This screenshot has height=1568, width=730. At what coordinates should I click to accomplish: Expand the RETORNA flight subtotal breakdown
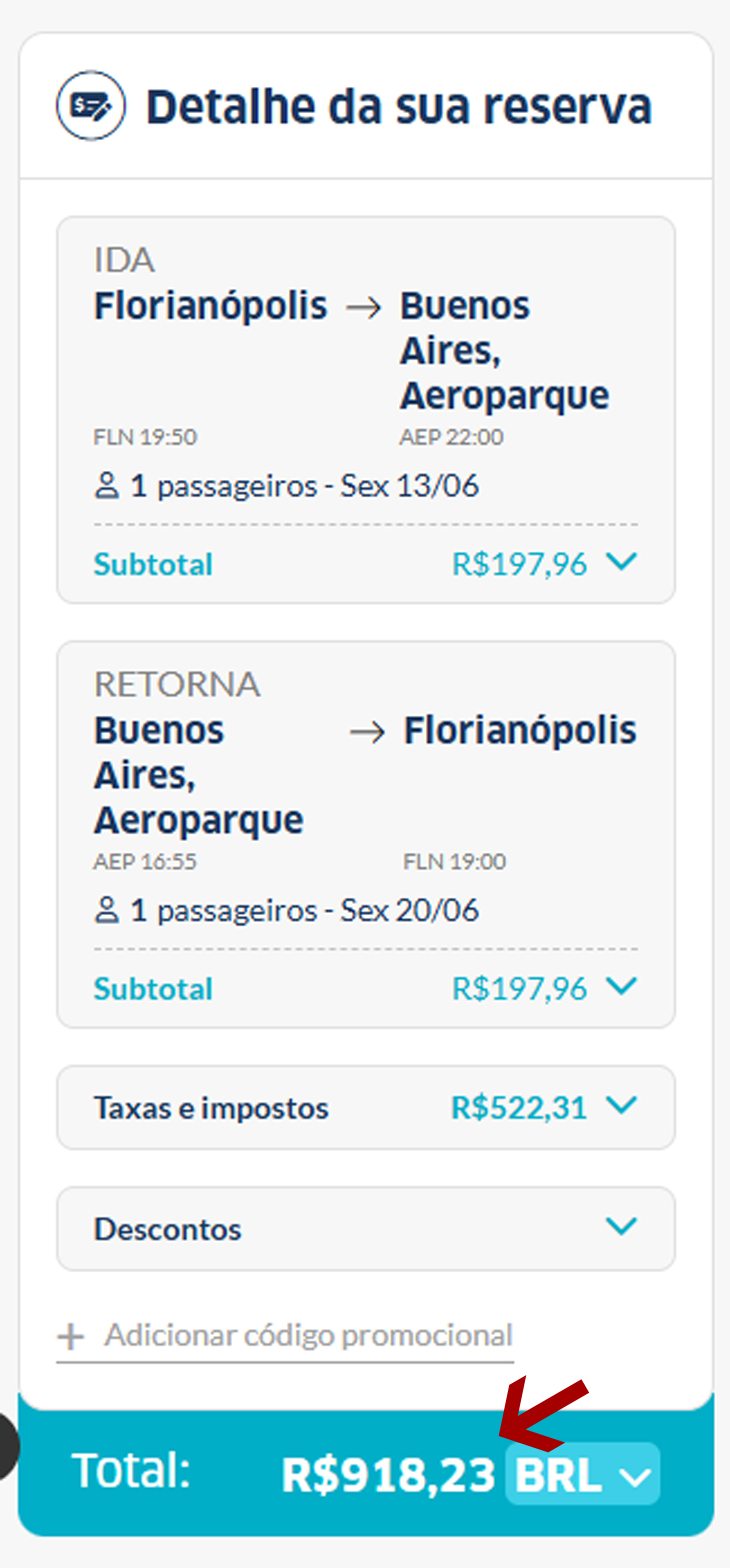(x=621, y=987)
